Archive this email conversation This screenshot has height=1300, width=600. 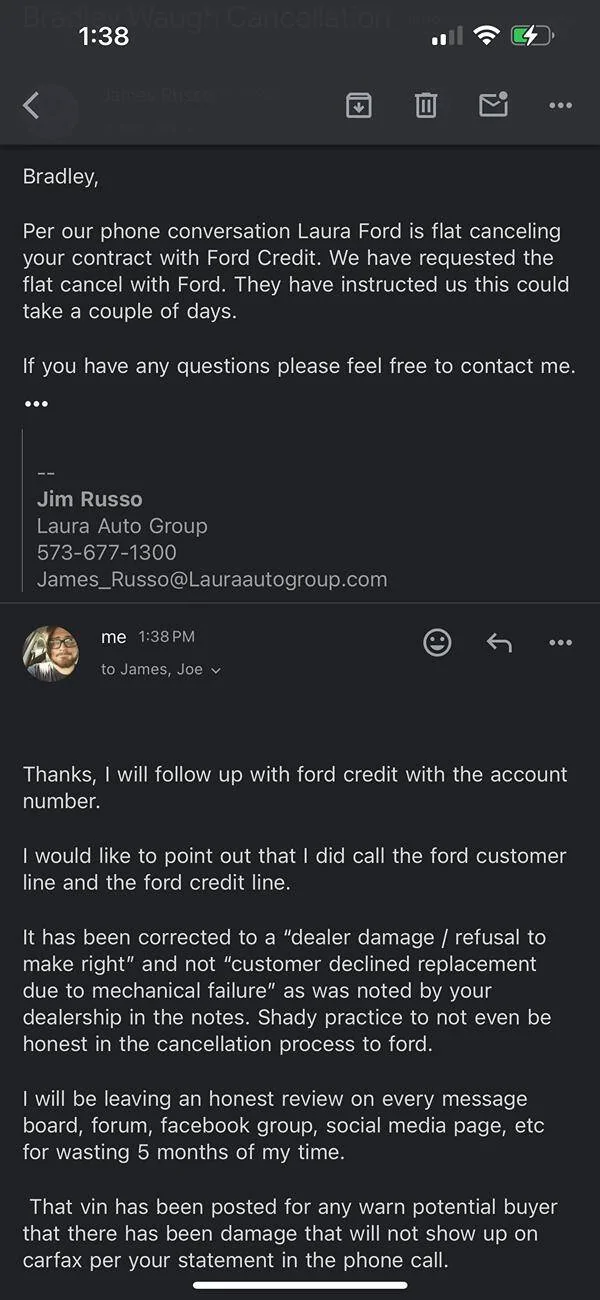click(x=359, y=104)
